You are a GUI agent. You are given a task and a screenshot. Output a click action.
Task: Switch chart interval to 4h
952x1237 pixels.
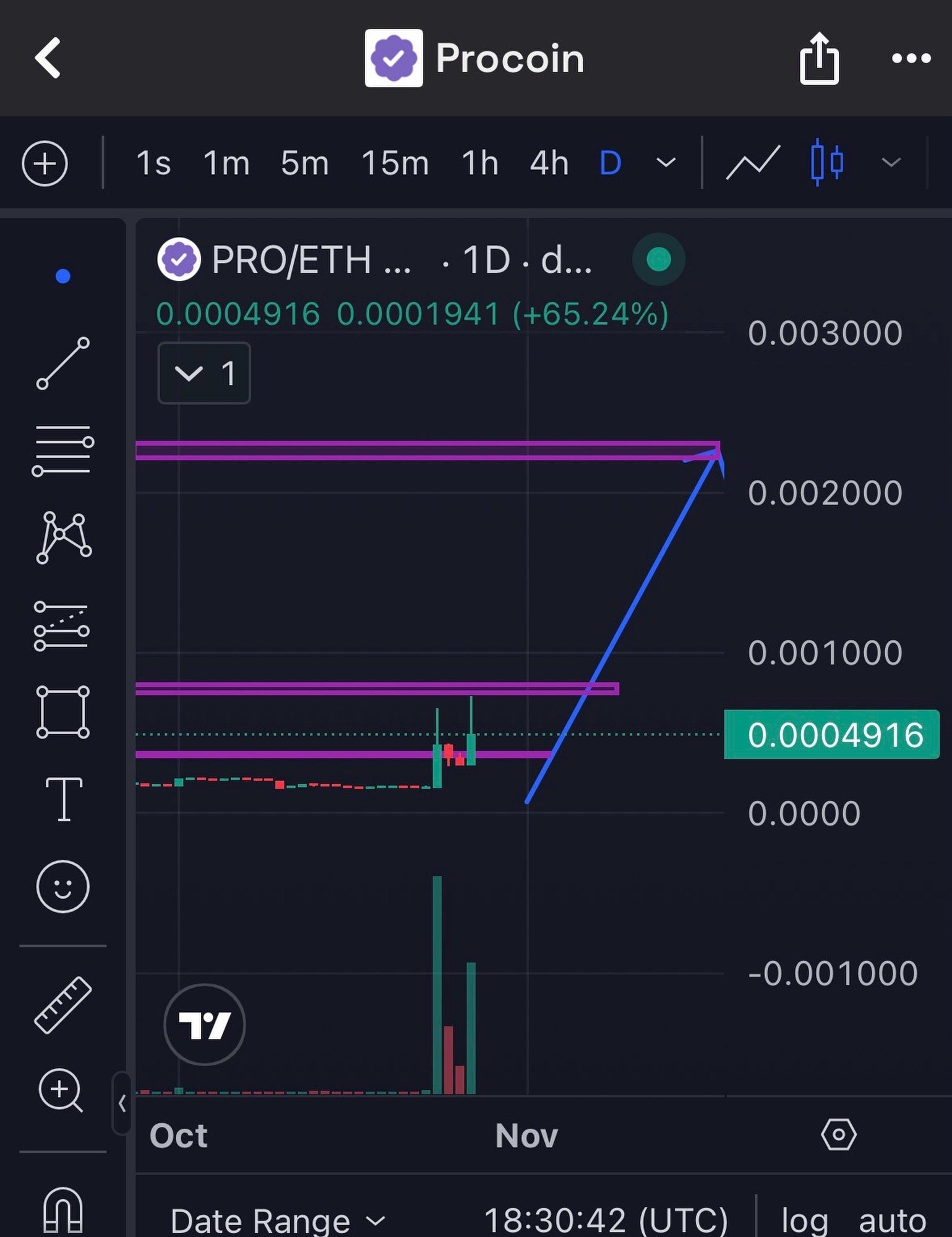pyautogui.click(x=549, y=164)
